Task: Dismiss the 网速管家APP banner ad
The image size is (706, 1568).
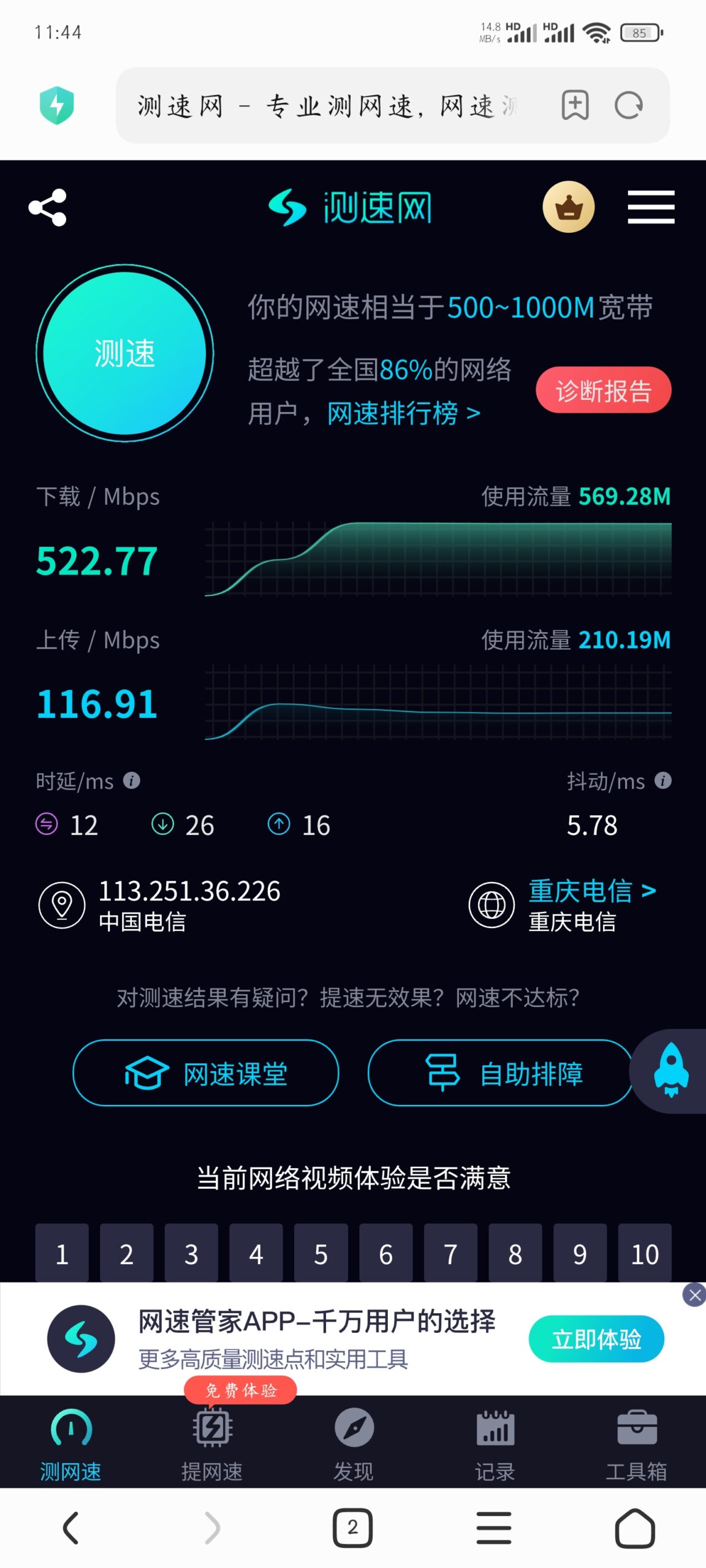Action: [694, 1295]
